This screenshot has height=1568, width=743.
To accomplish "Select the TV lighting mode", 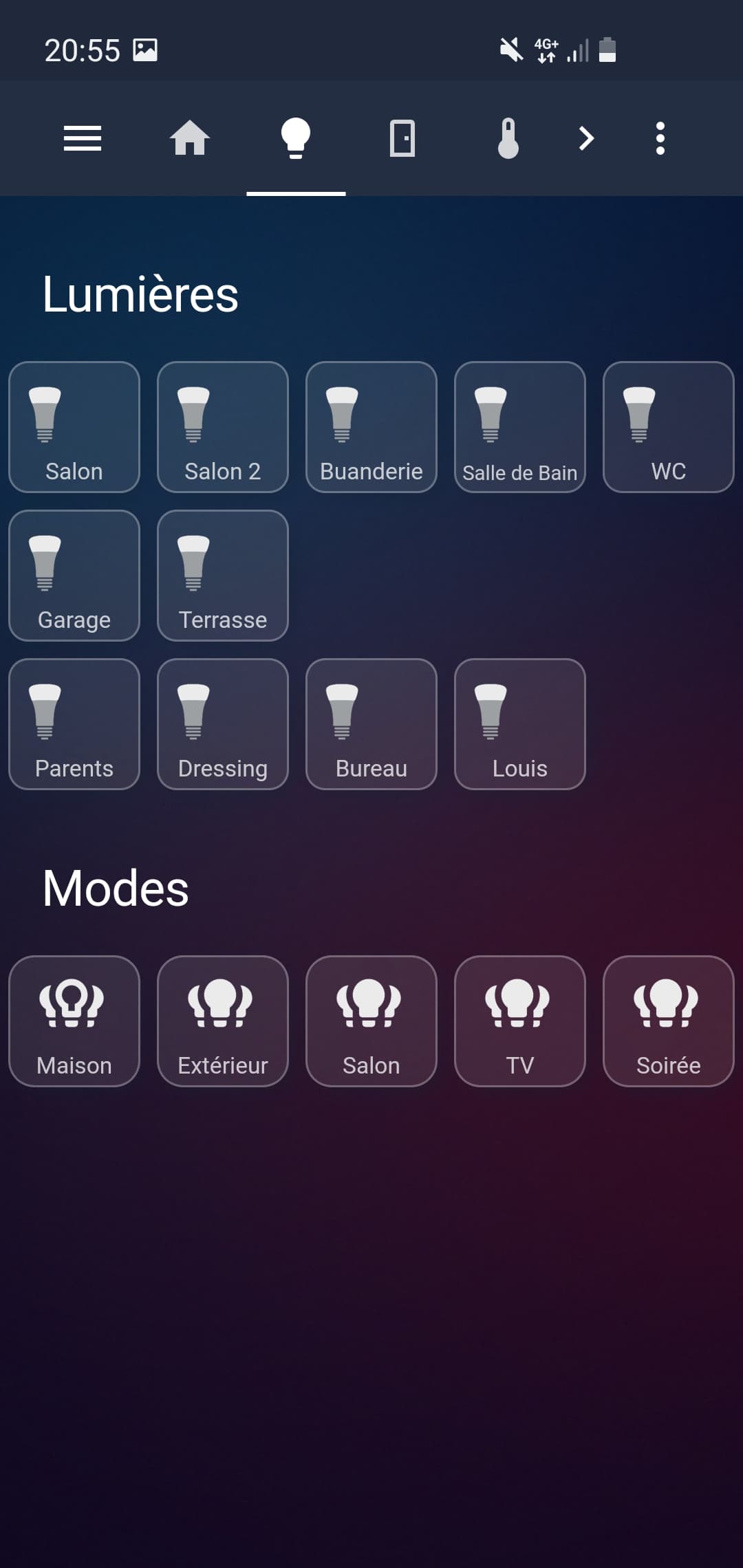I will pos(520,1021).
